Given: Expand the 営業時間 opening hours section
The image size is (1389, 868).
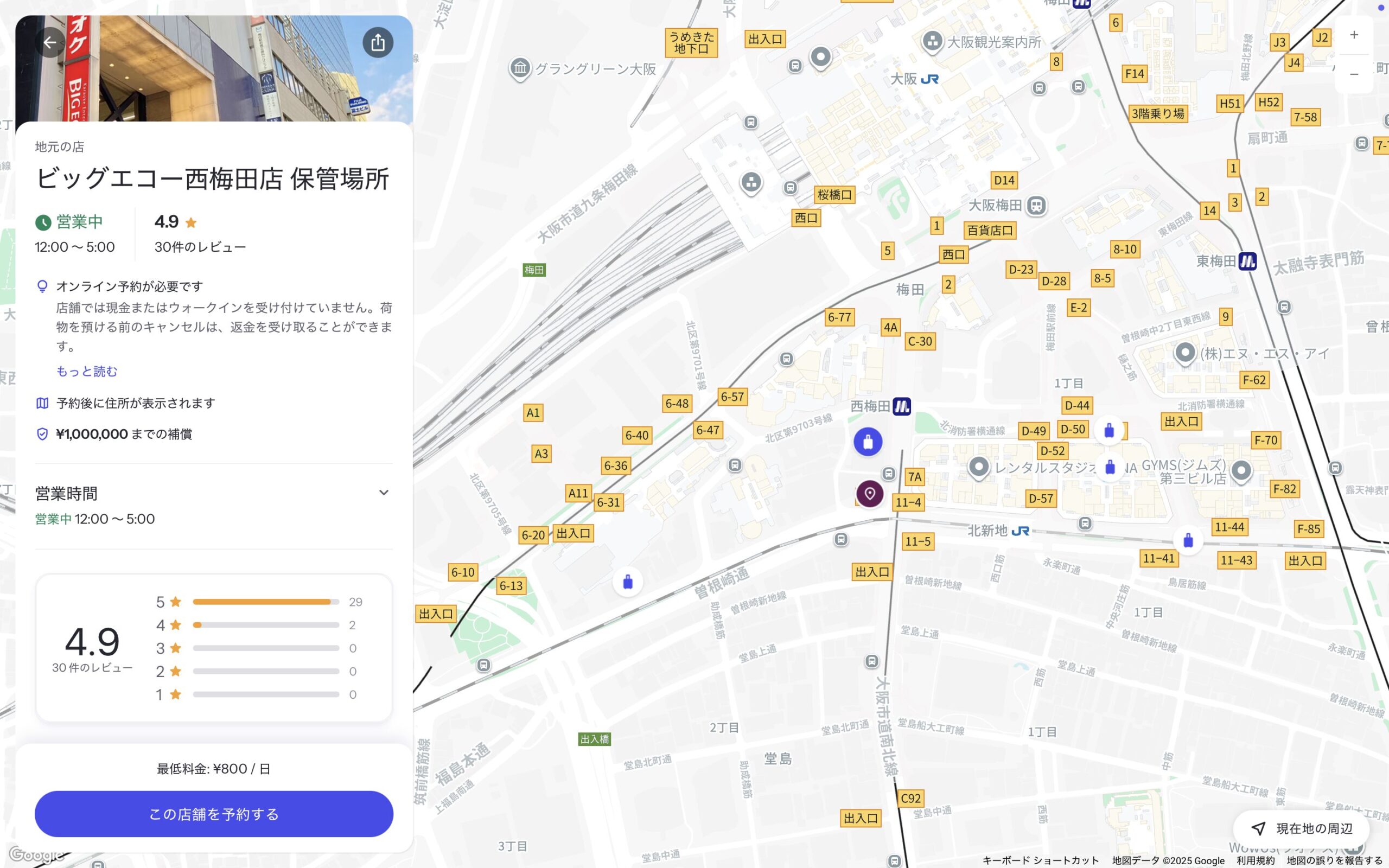Looking at the screenshot, I should [x=384, y=493].
